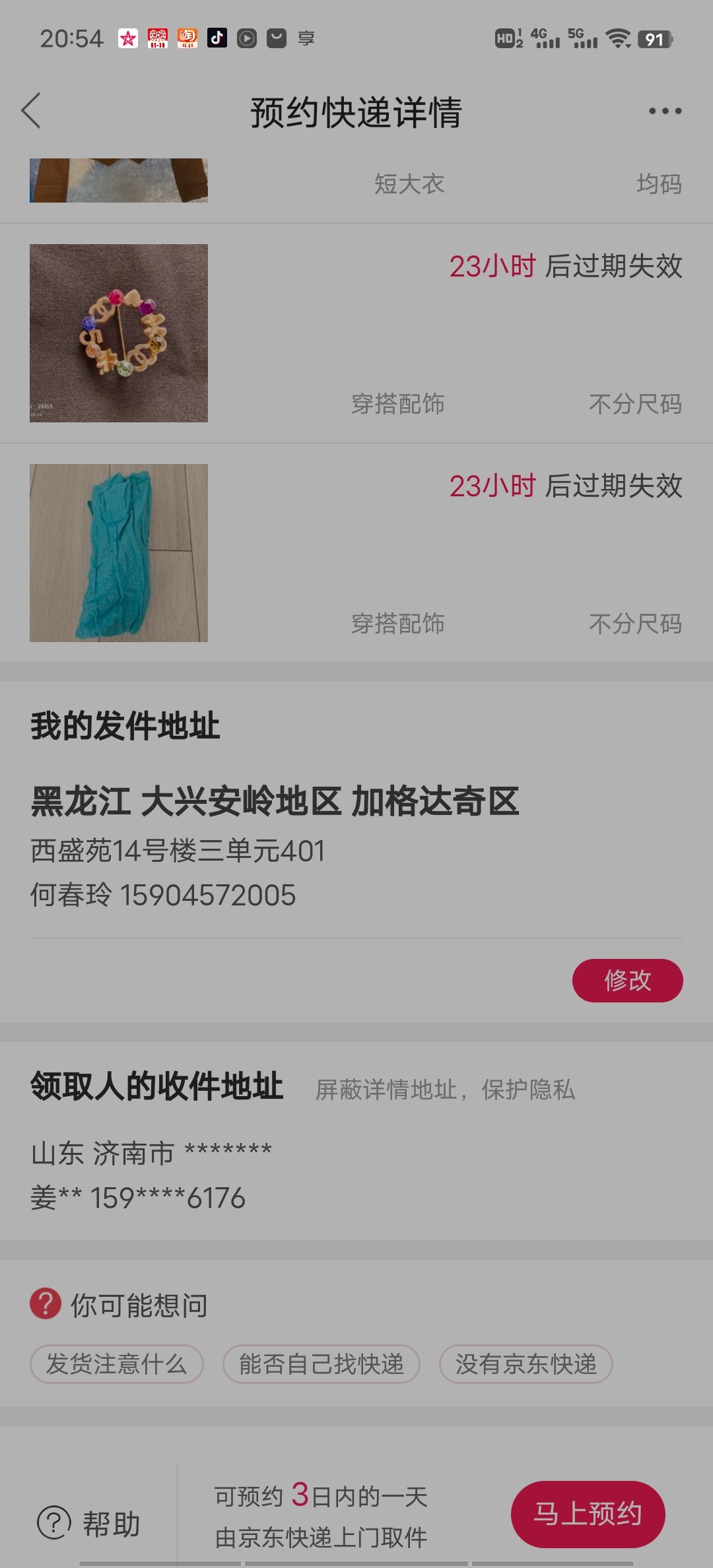
Task: Select the 发货注意什么 question chip
Action: click(x=116, y=1364)
